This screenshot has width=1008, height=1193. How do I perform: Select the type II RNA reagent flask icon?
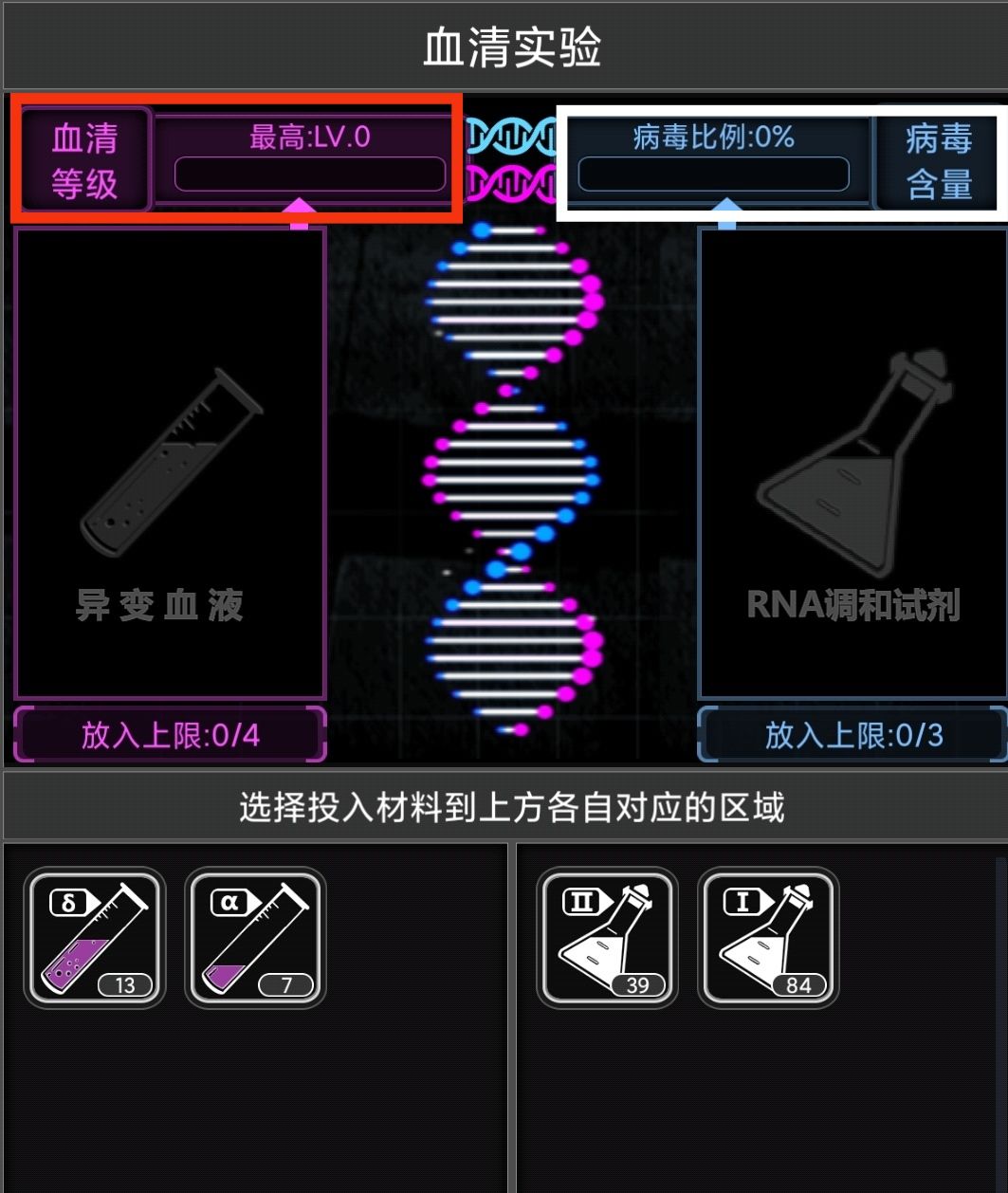pyautogui.click(x=606, y=938)
